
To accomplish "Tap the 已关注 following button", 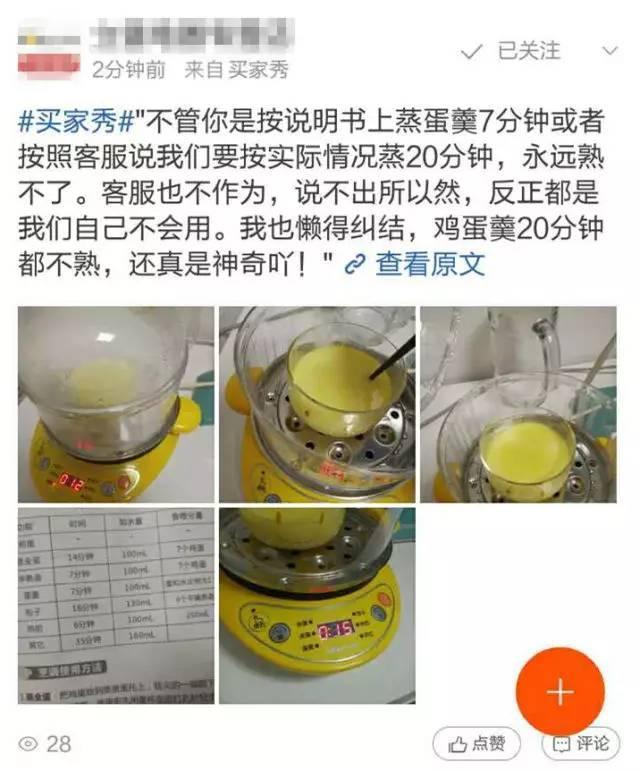I will [518, 50].
